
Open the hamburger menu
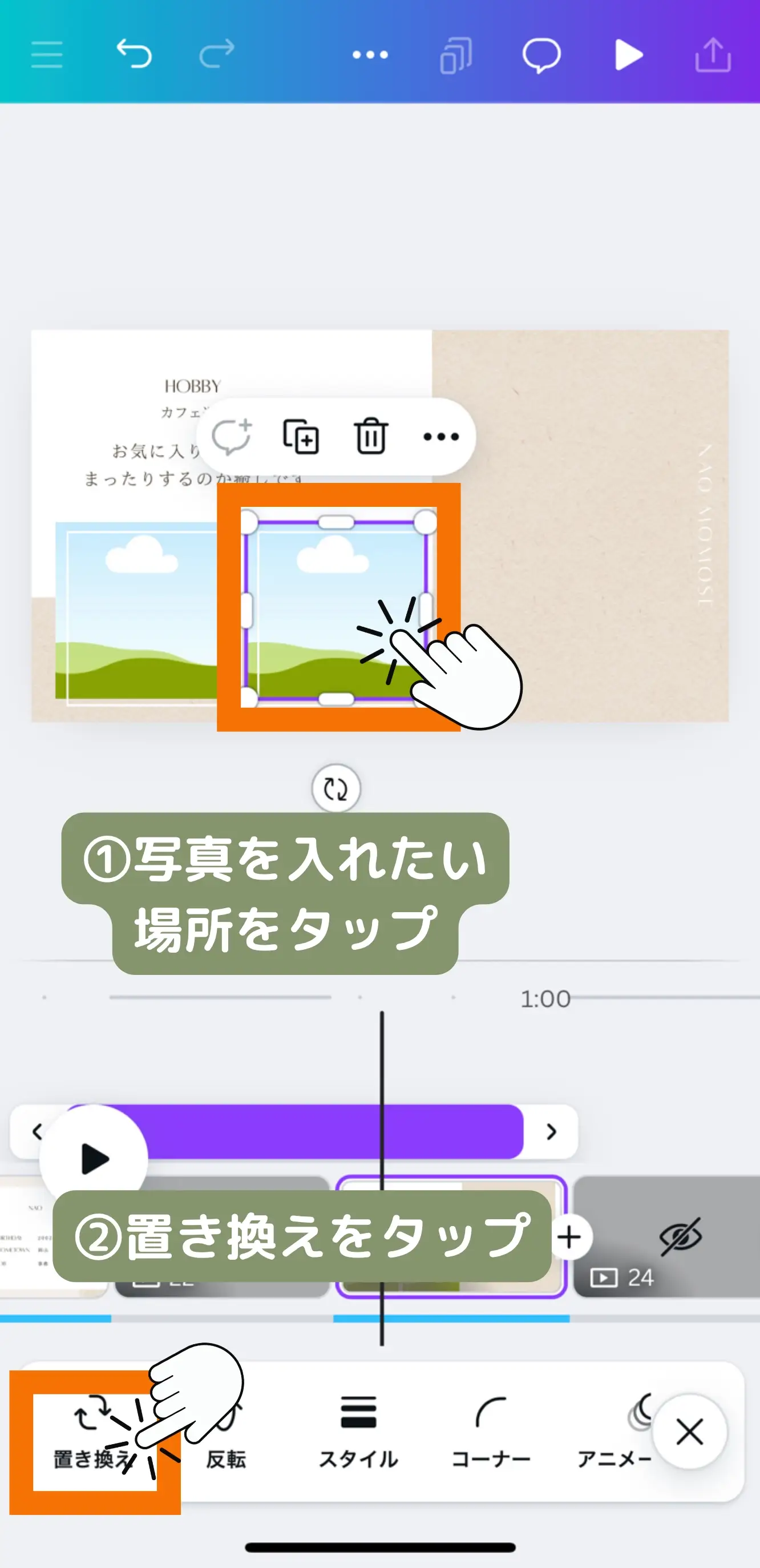point(47,55)
